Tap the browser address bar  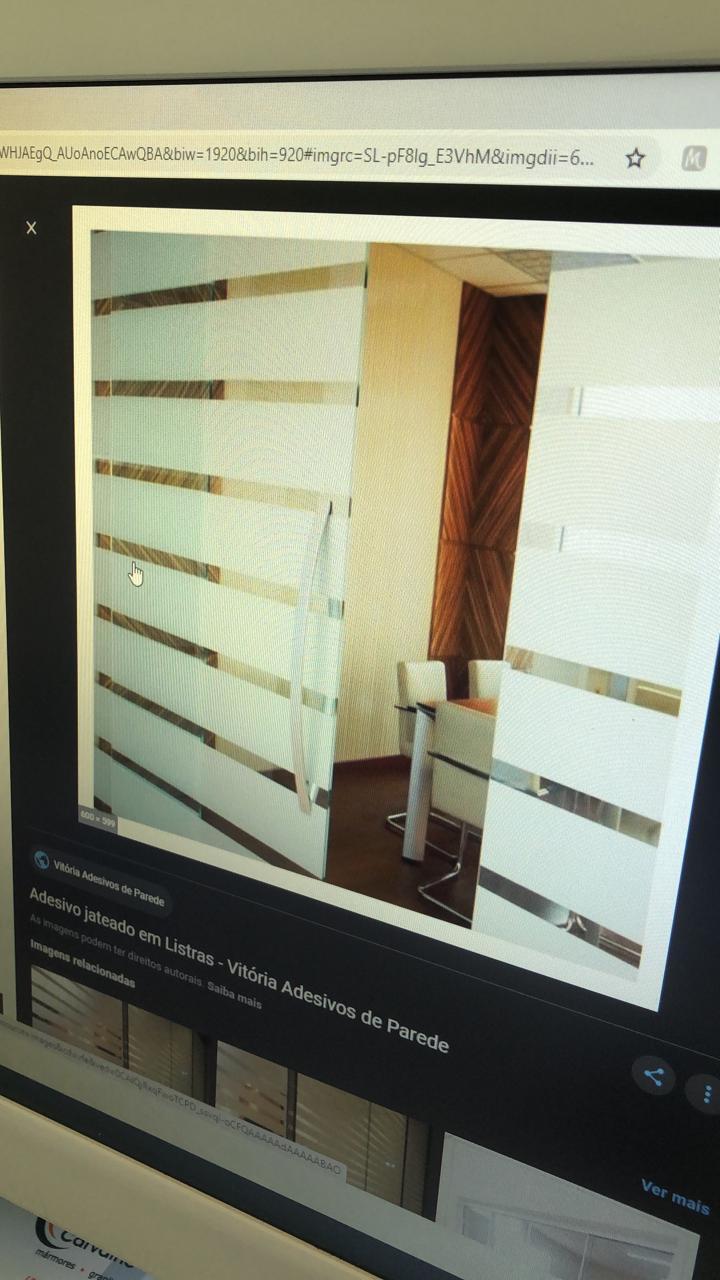coord(300,156)
